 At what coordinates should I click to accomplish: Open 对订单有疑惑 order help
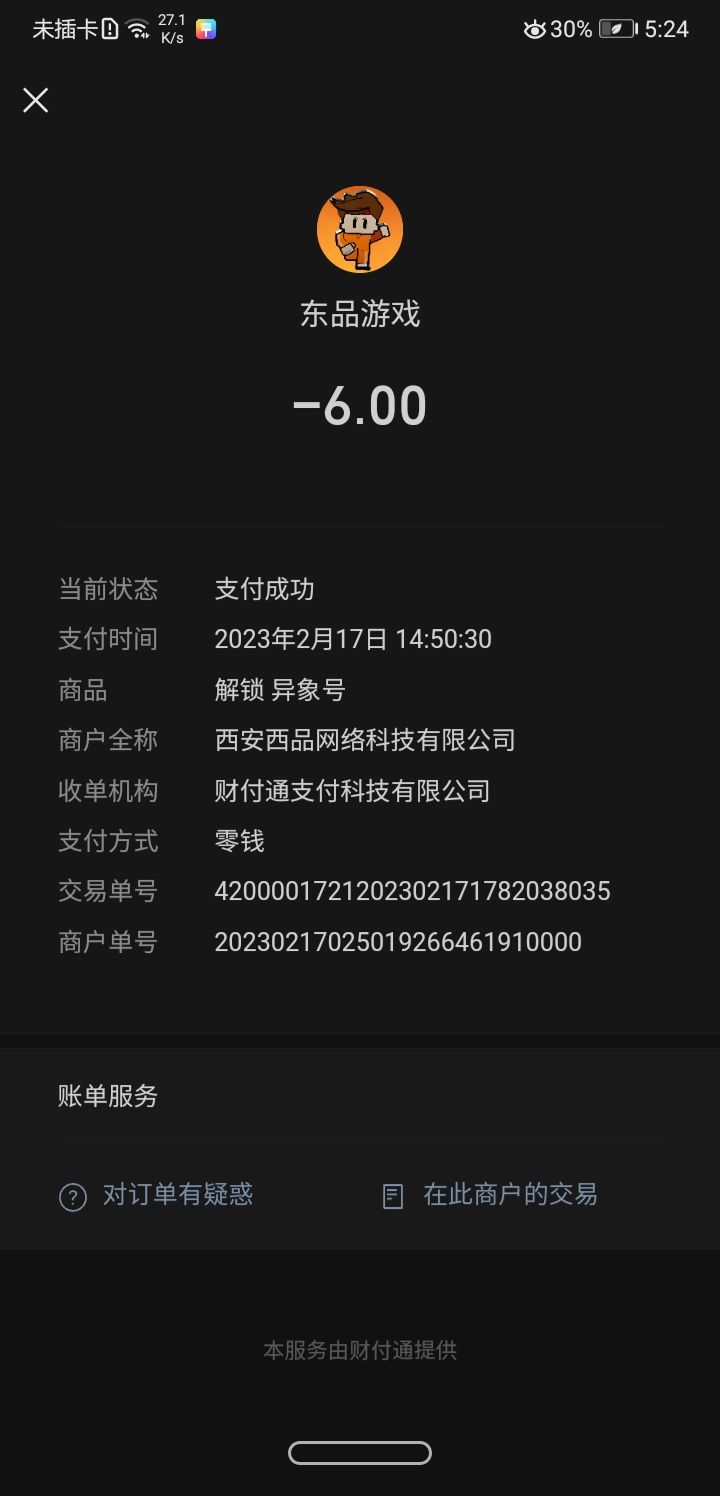coord(156,1195)
